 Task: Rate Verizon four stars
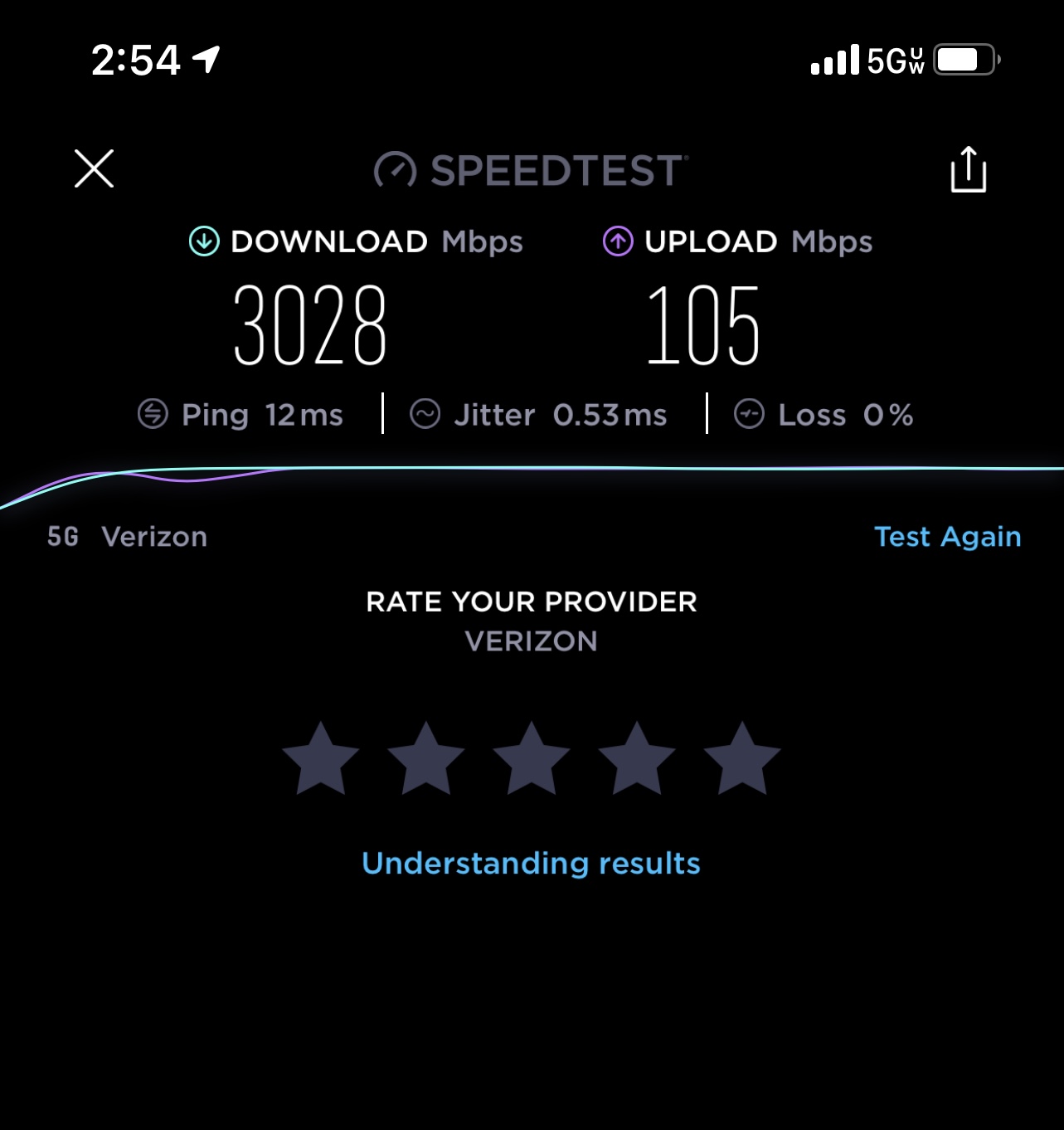636,759
